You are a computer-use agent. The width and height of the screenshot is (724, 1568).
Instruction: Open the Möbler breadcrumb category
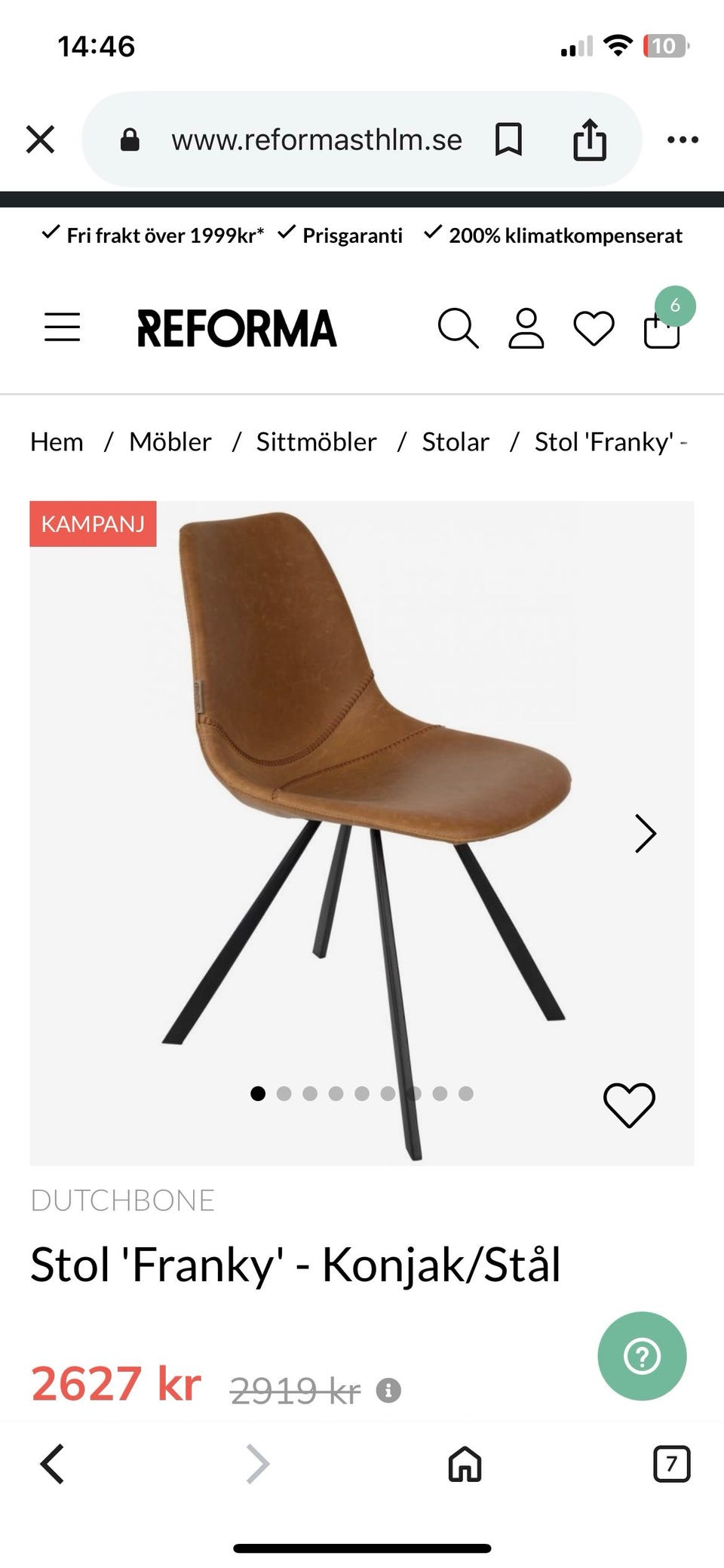click(170, 442)
